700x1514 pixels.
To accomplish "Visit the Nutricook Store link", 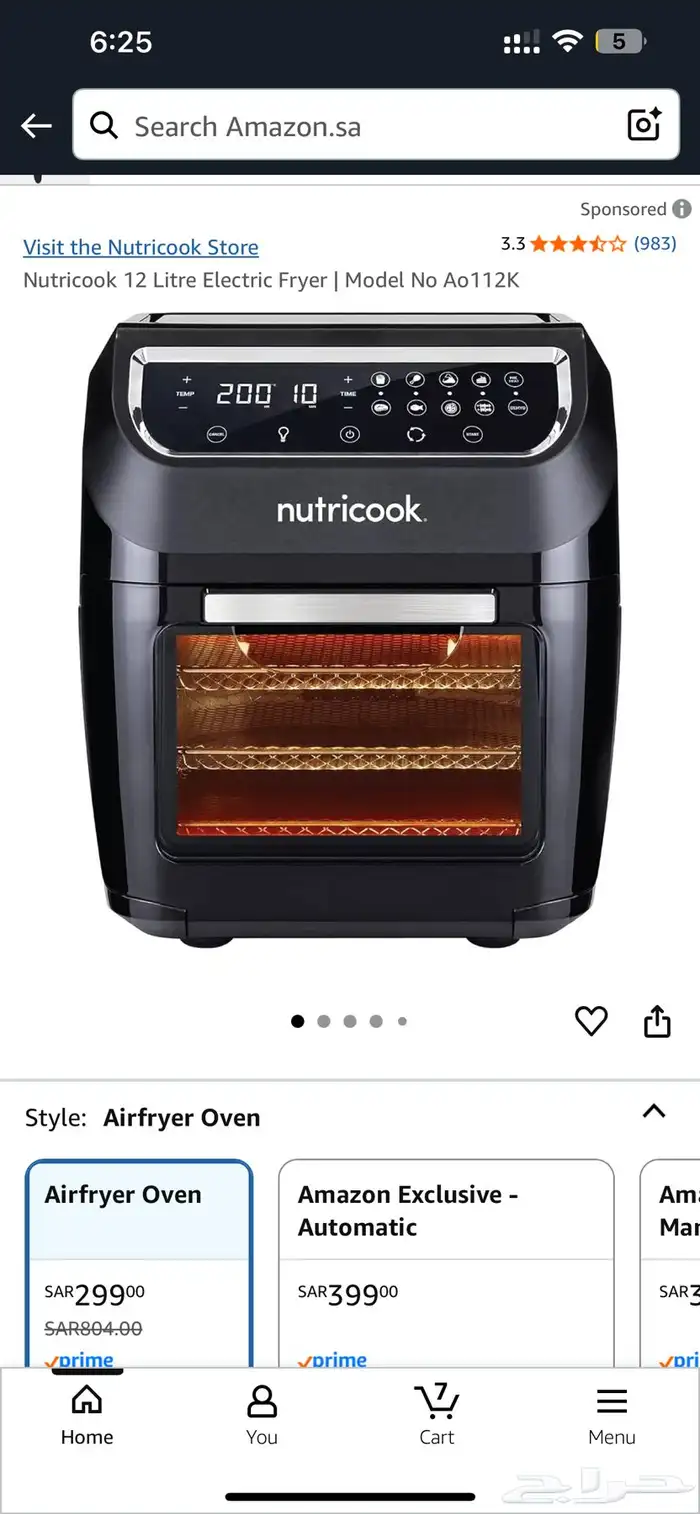I will tap(141, 247).
